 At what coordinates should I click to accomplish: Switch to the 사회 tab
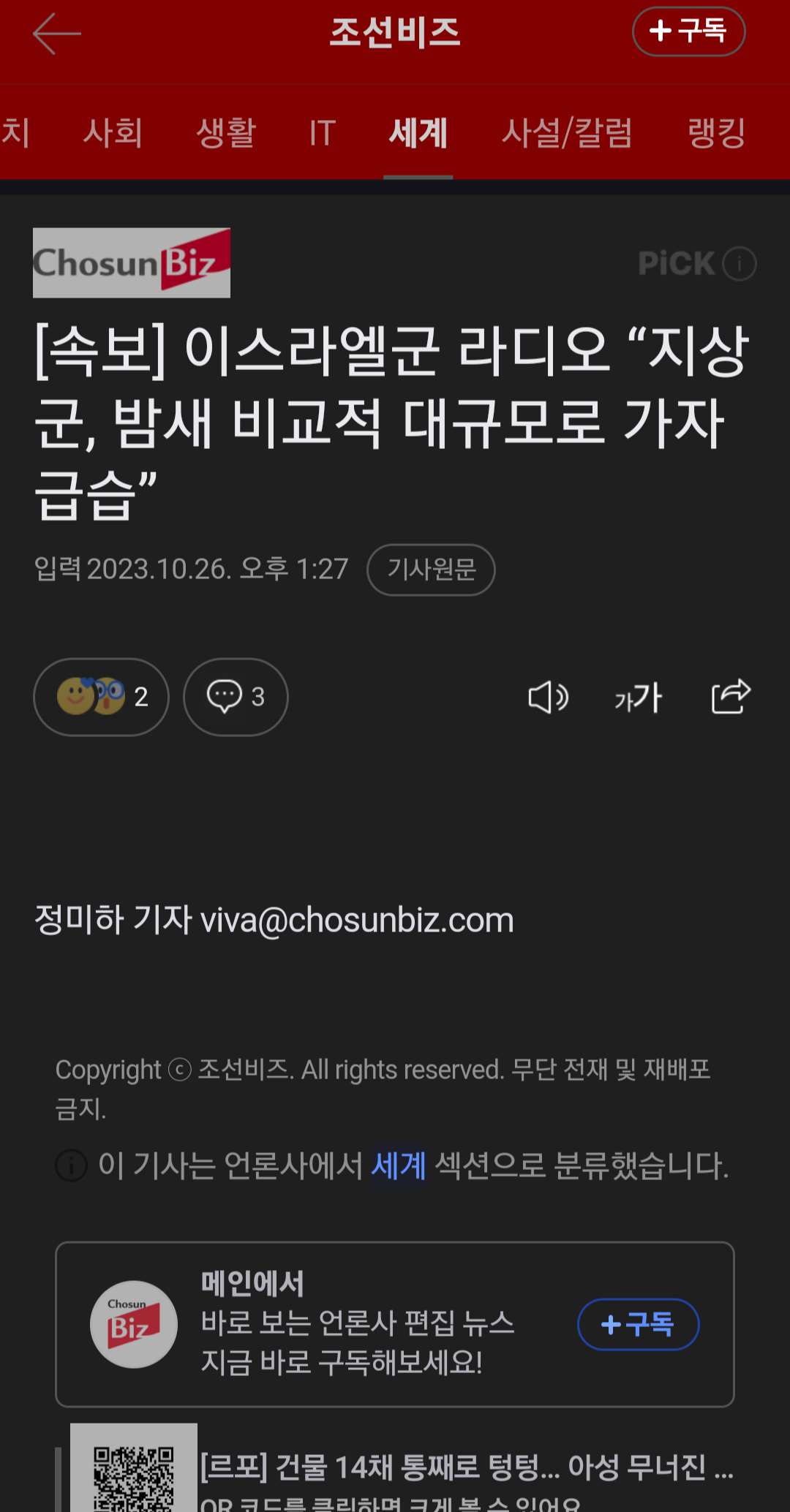tap(113, 133)
